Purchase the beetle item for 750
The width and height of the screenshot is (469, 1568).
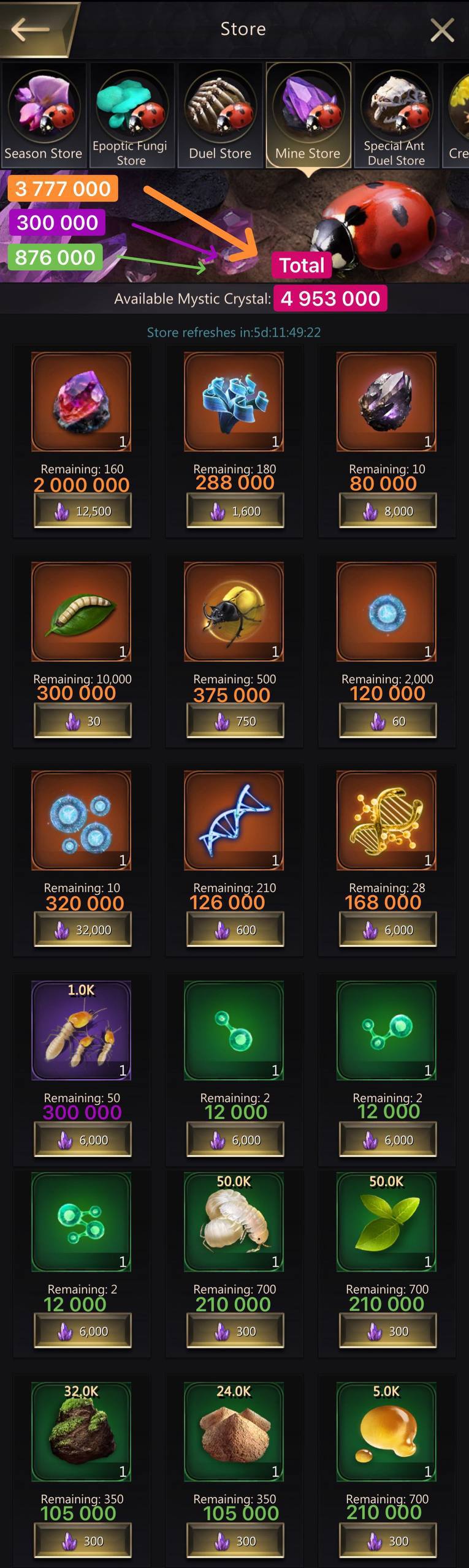tap(235, 722)
